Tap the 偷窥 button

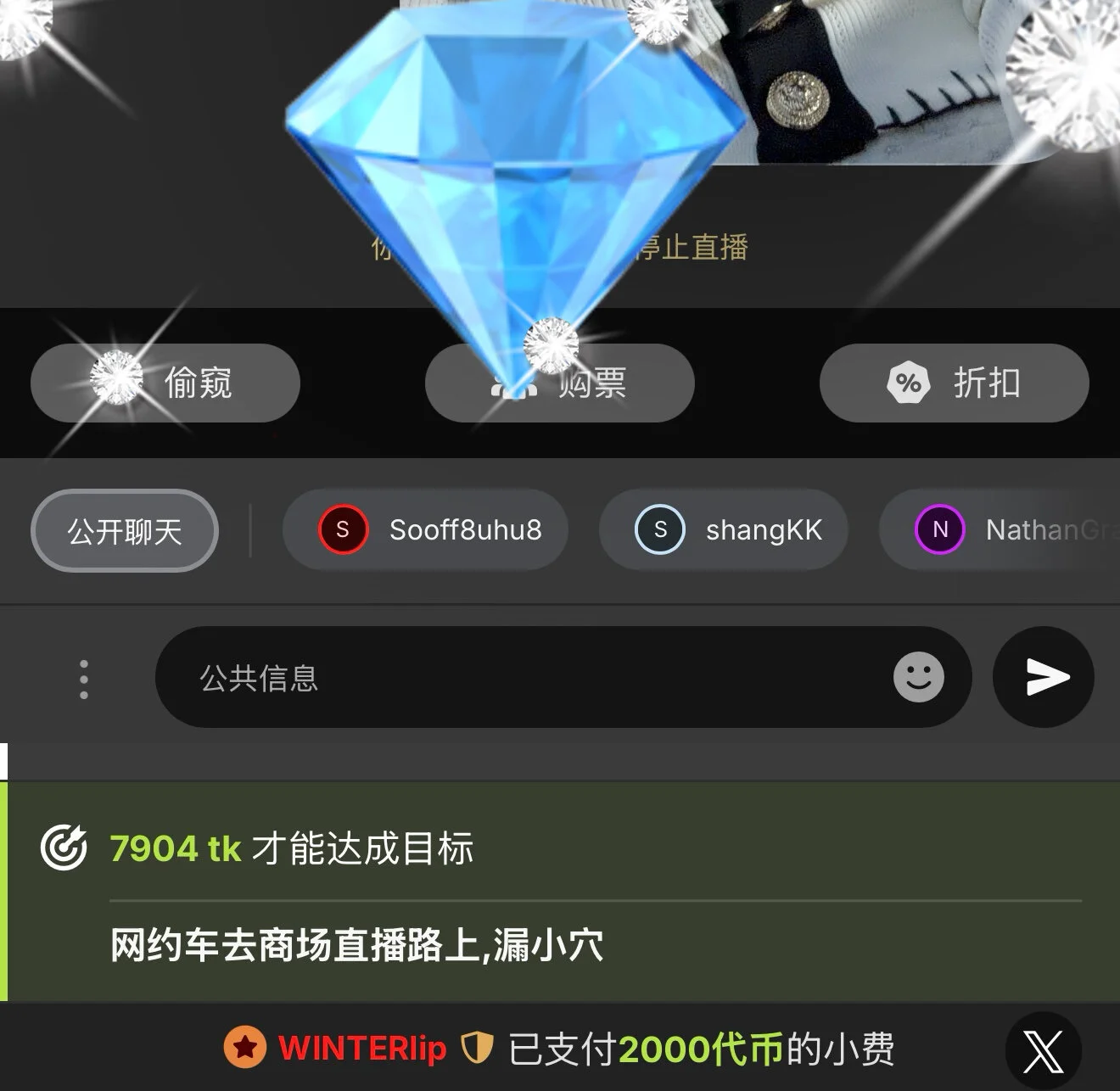(x=165, y=383)
